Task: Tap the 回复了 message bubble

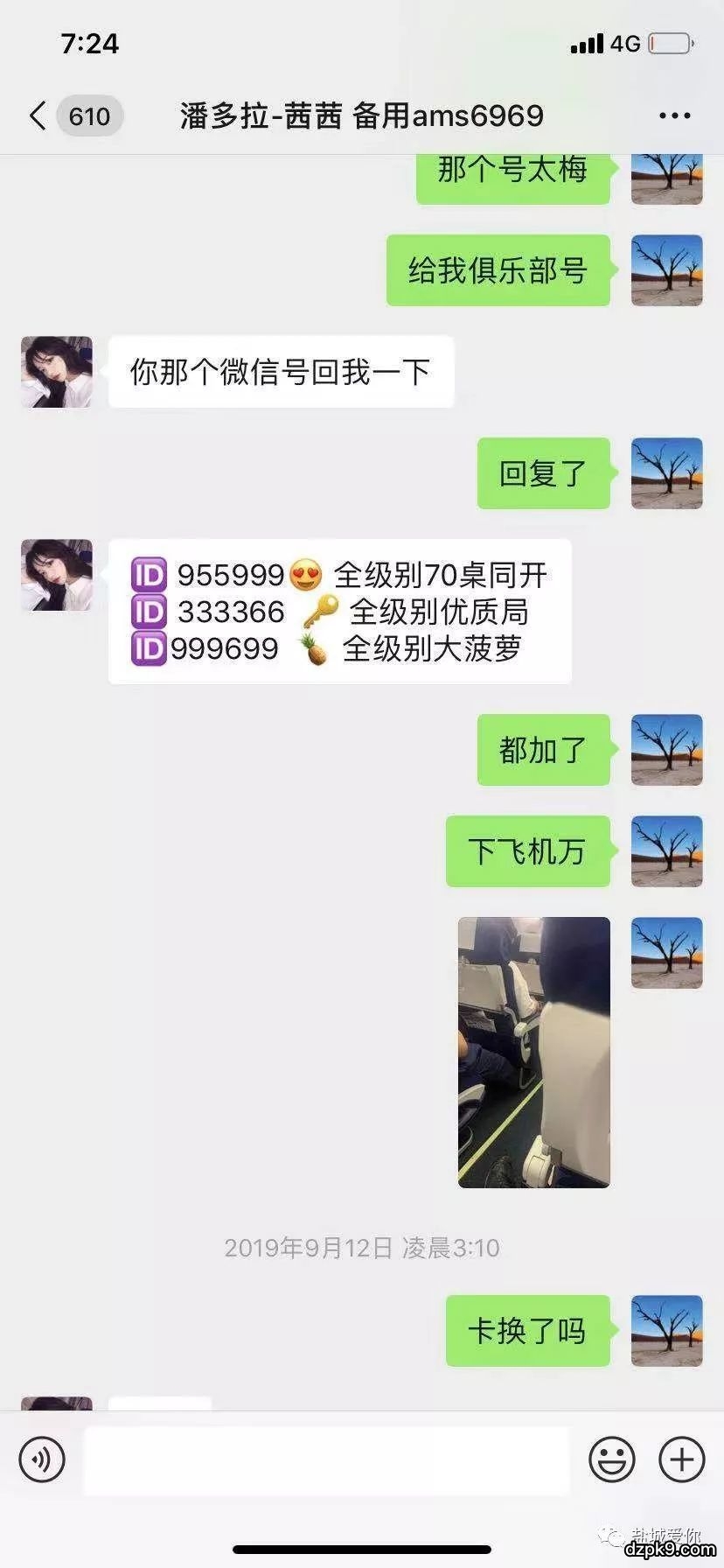Action: 542,473
